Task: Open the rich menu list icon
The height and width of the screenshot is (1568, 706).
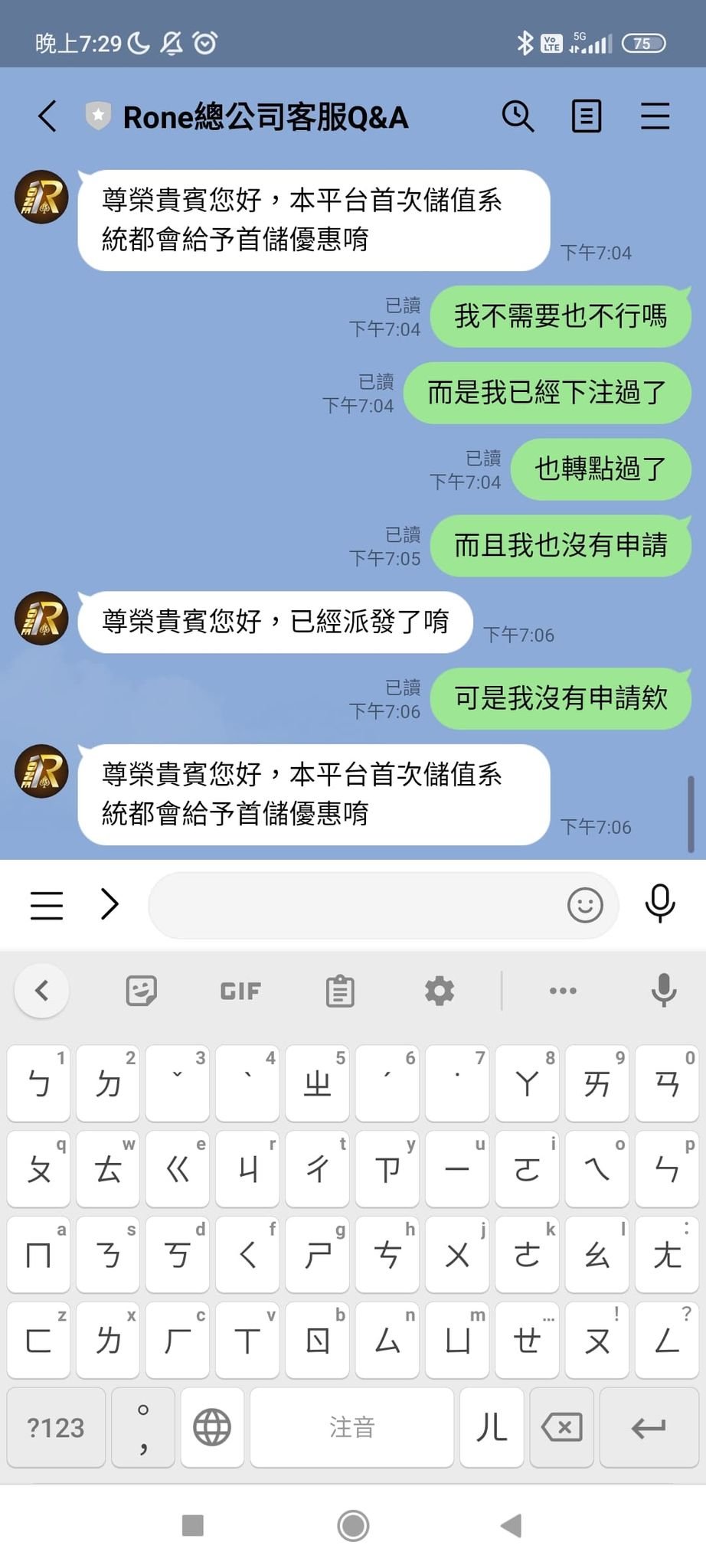Action: click(x=47, y=904)
